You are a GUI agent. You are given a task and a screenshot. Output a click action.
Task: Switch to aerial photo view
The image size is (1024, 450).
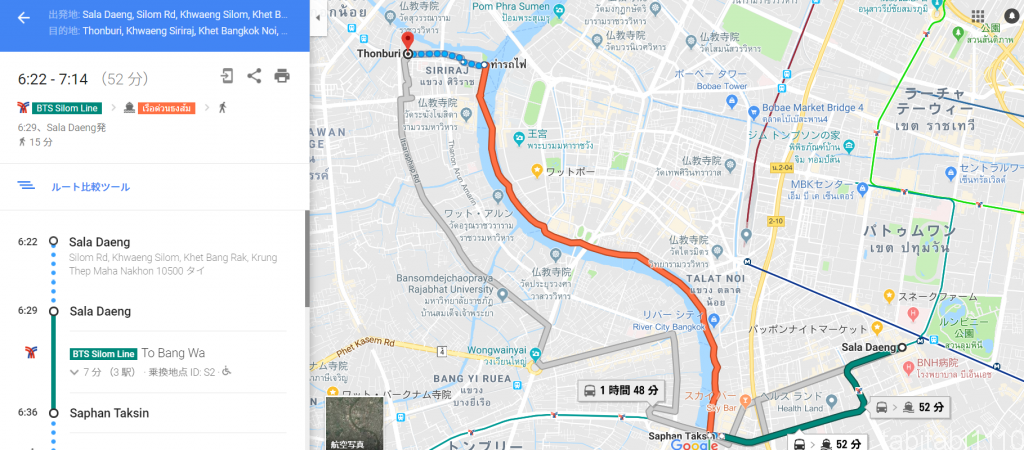pyautogui.click(x=352, y=421)
